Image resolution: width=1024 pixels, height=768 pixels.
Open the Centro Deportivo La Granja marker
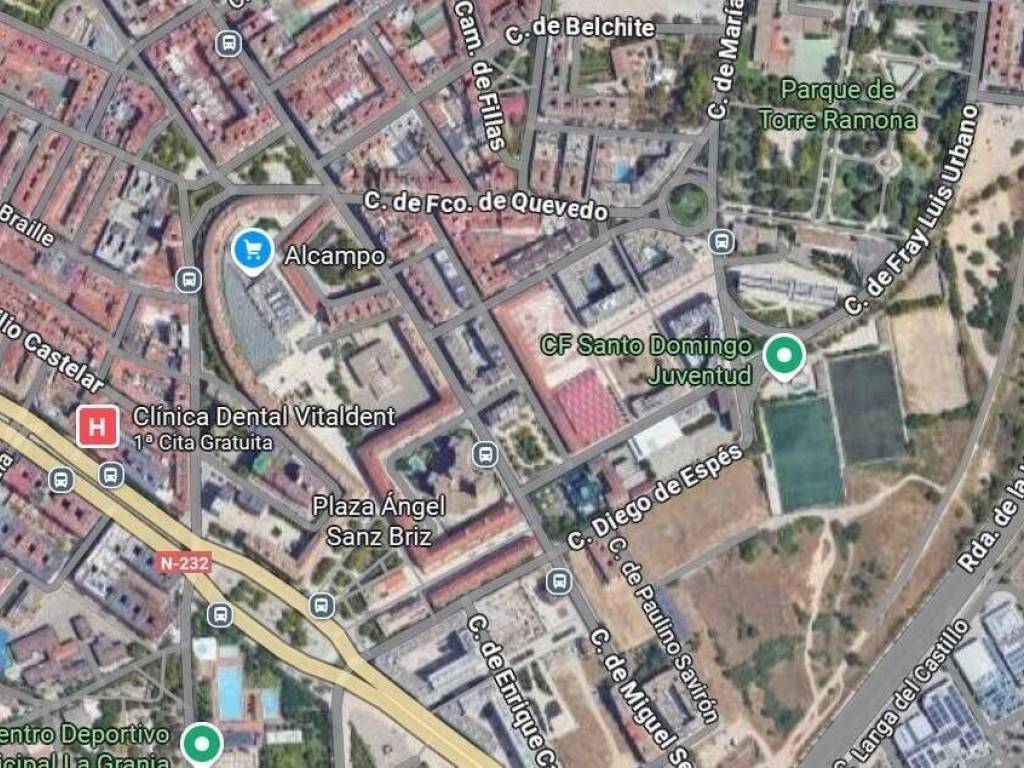(203, 743)
